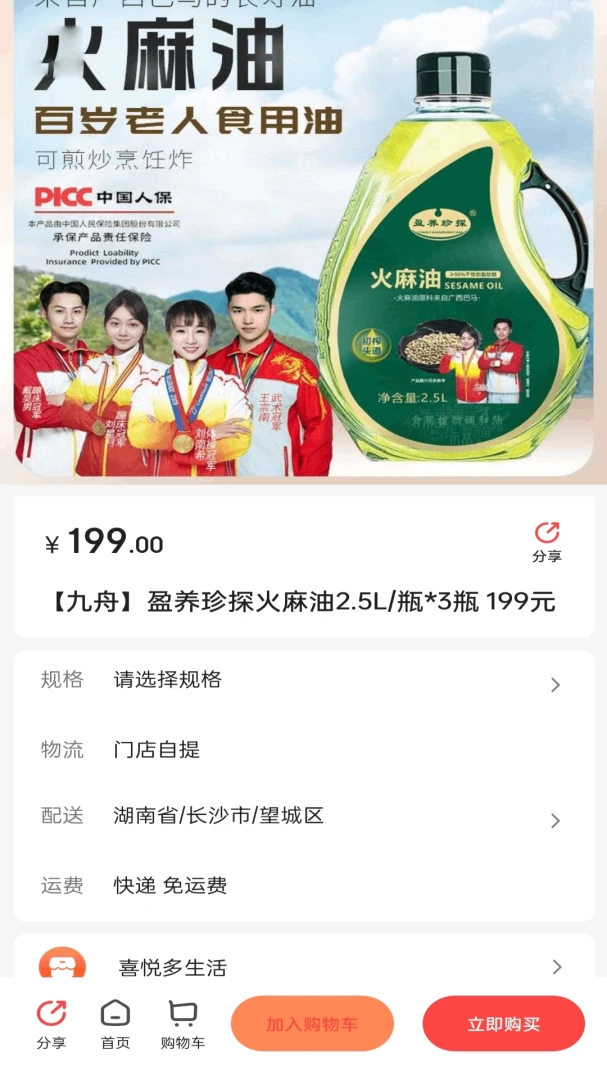Open the 规格 selection row

304,681
